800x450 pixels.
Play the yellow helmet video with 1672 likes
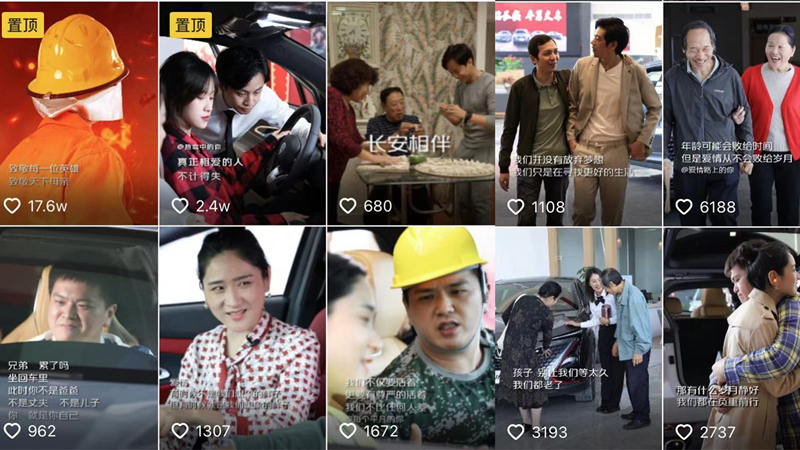(410, 335)
